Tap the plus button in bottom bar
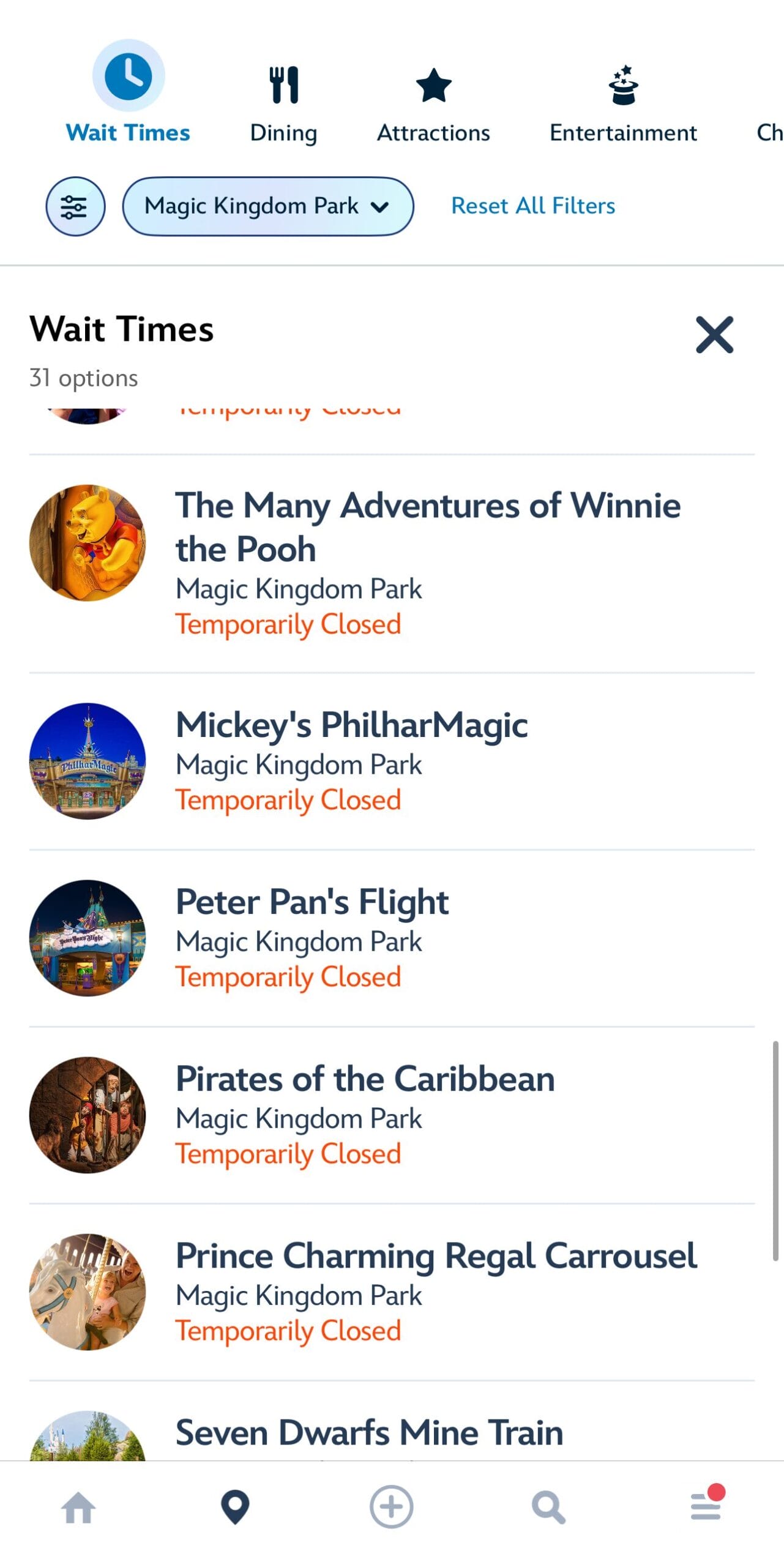 tap(392, 1506)
